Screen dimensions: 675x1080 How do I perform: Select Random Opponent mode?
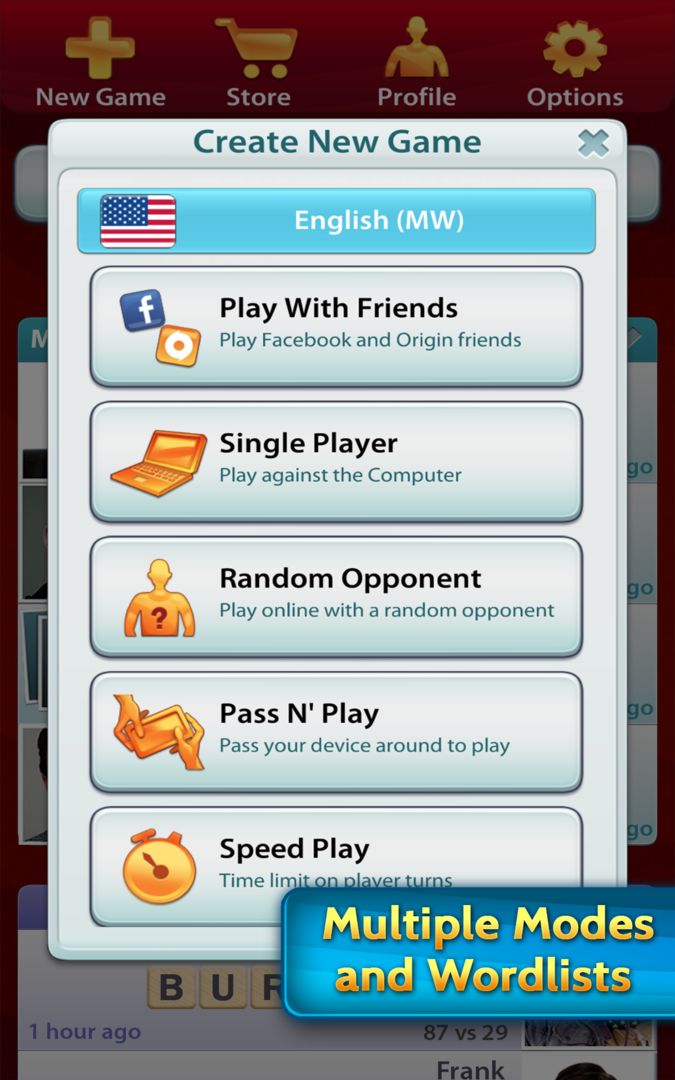[x=336, y=596]
